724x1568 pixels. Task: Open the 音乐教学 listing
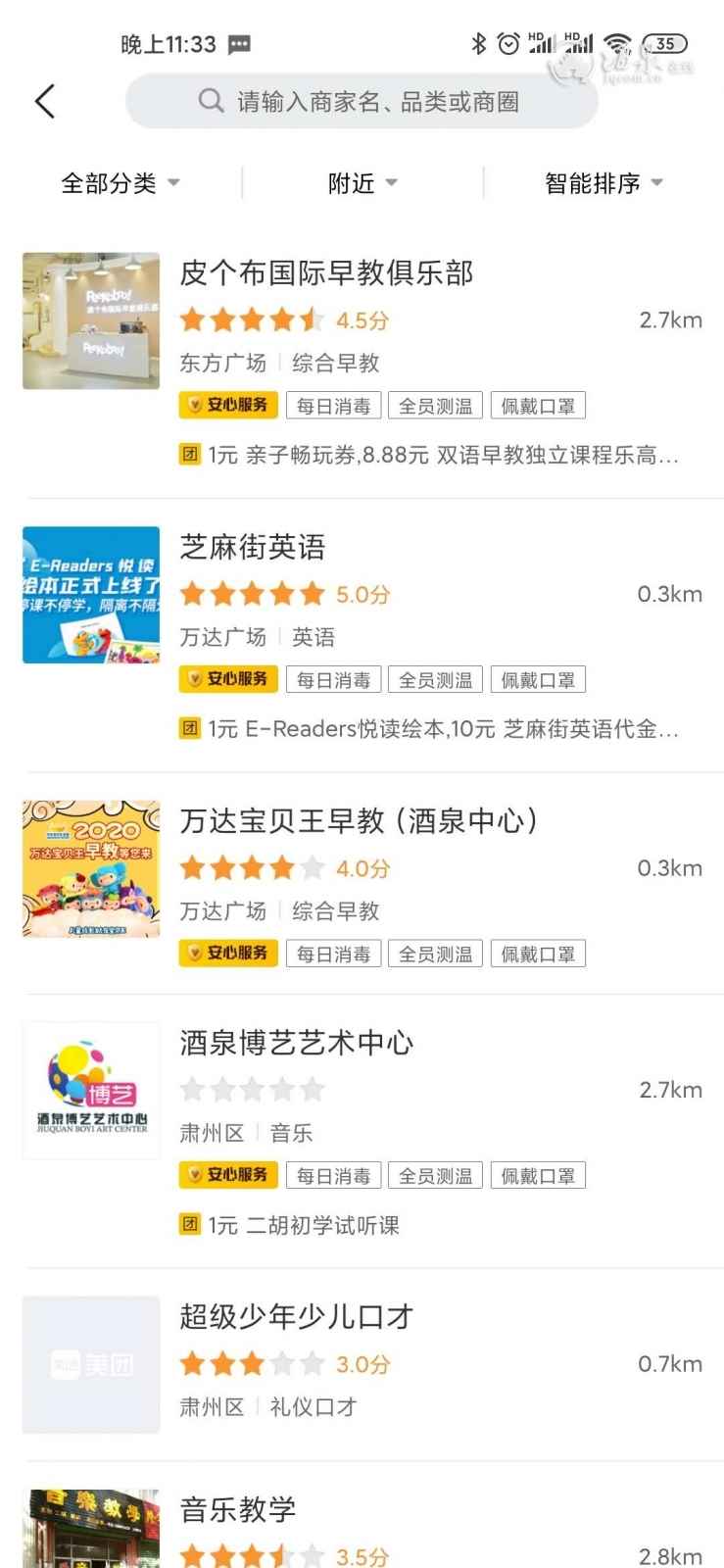pos(238,1509)
